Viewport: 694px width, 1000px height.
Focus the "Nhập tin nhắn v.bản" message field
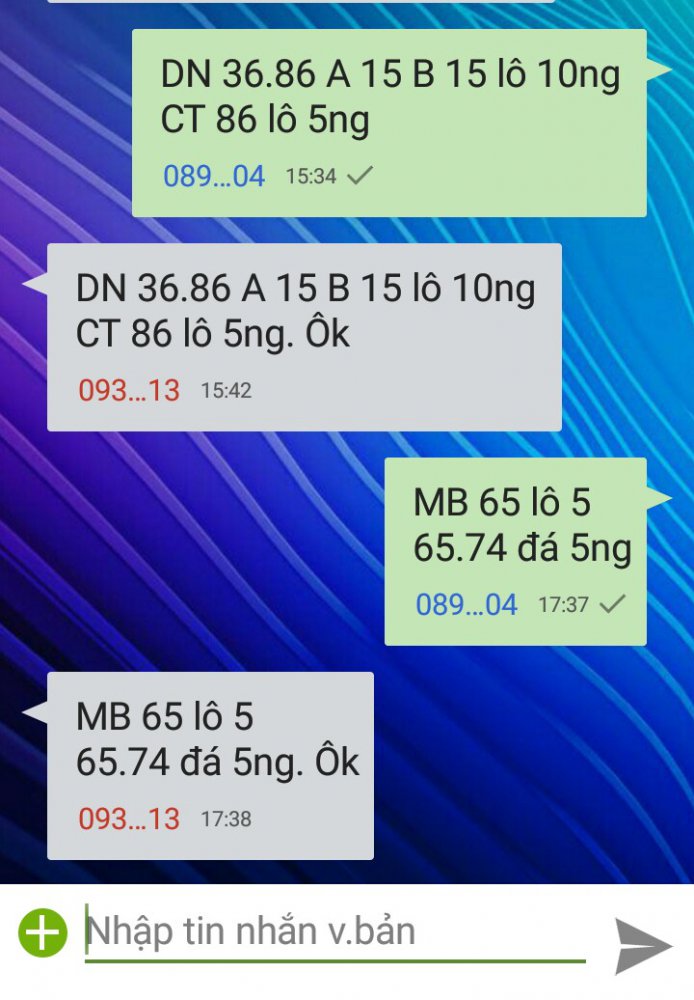335,933
